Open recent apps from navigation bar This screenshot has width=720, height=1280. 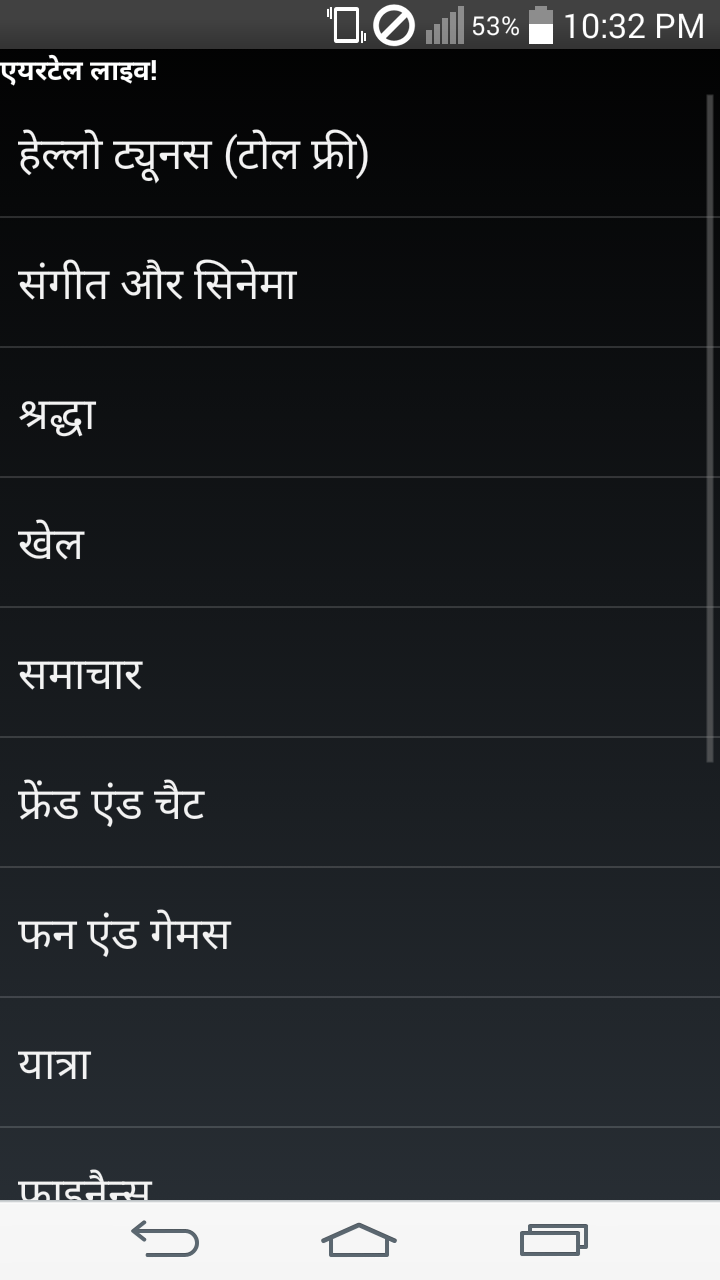click(553, 1241)
